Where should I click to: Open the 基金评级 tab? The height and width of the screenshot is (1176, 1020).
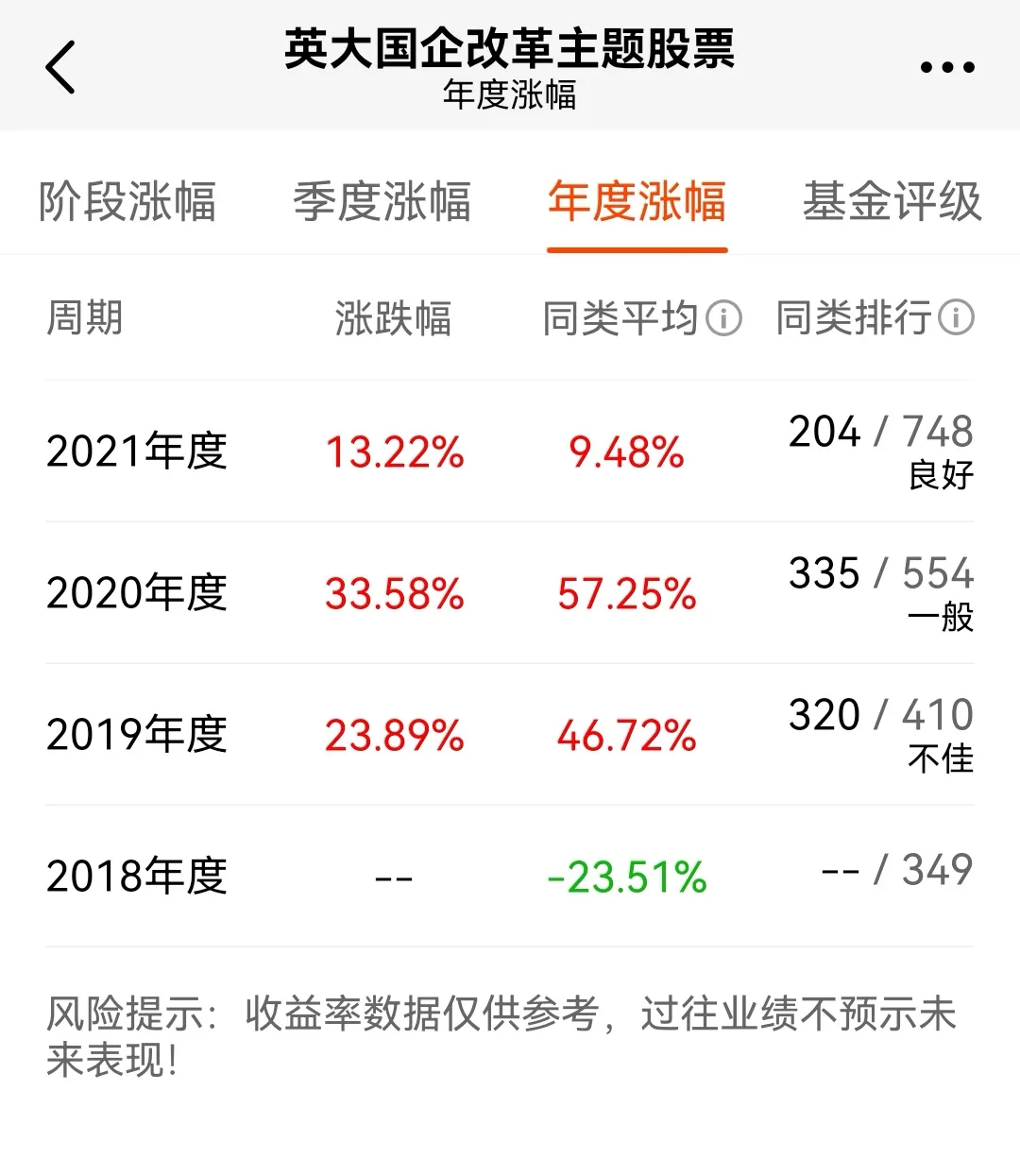(x=892, y=201)
